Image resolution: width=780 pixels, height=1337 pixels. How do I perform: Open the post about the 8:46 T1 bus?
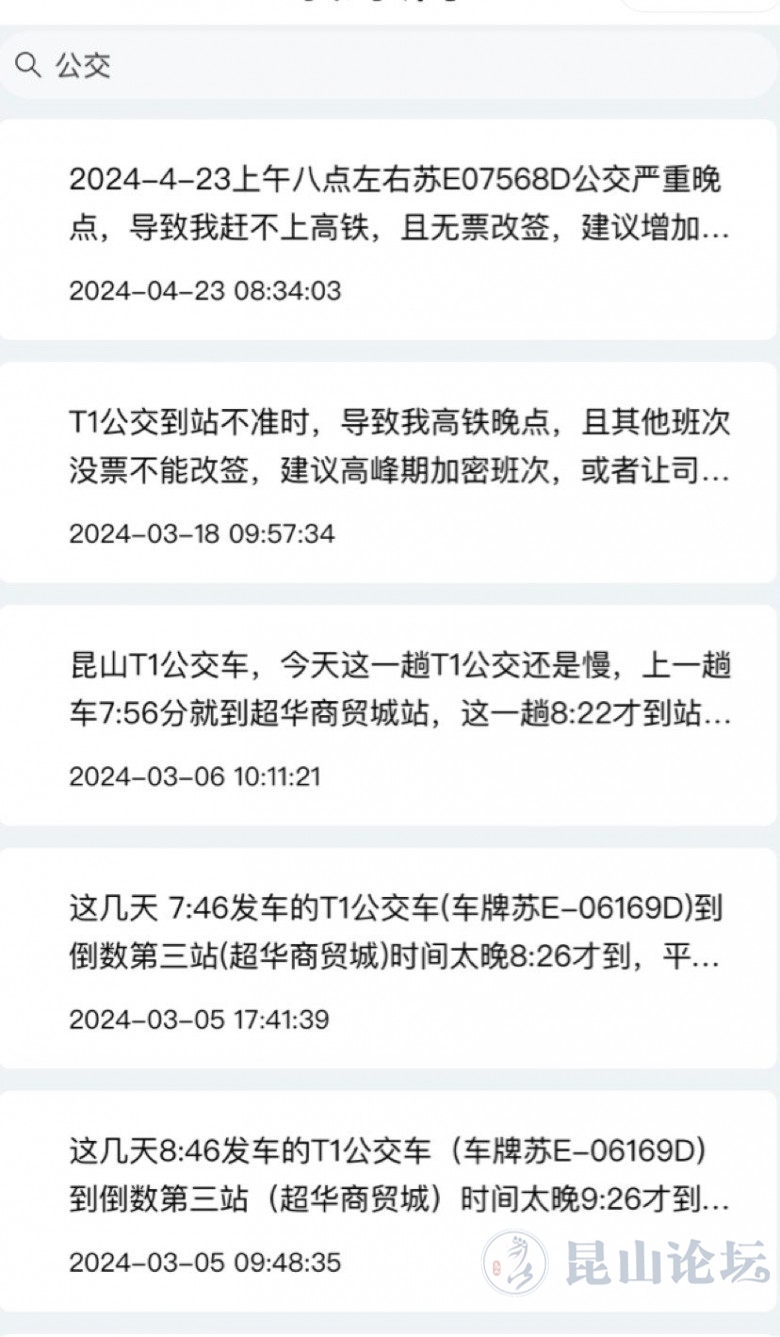point(390,1200)
